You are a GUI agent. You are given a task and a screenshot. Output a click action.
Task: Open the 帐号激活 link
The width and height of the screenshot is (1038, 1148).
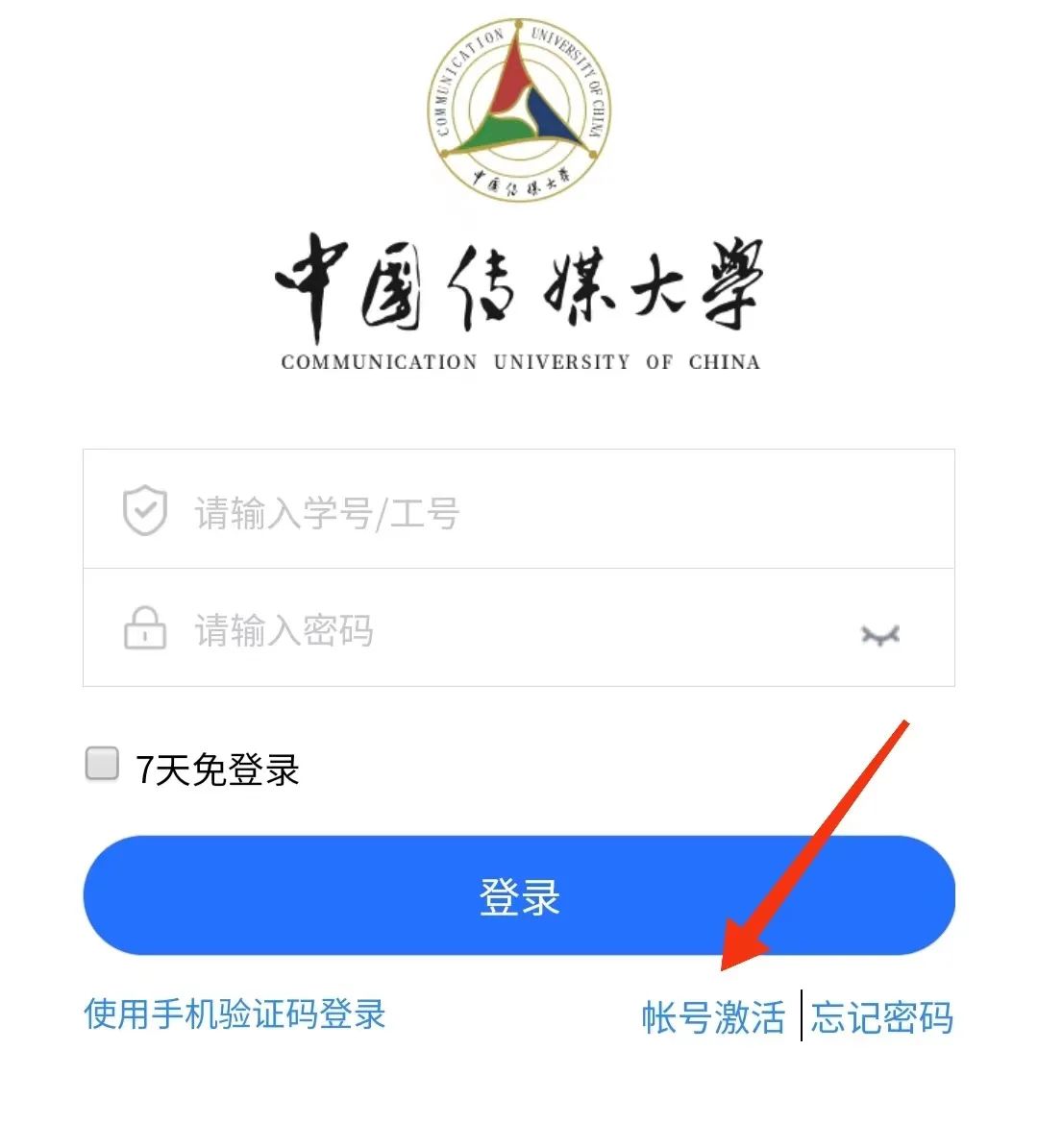point(713,1017)
